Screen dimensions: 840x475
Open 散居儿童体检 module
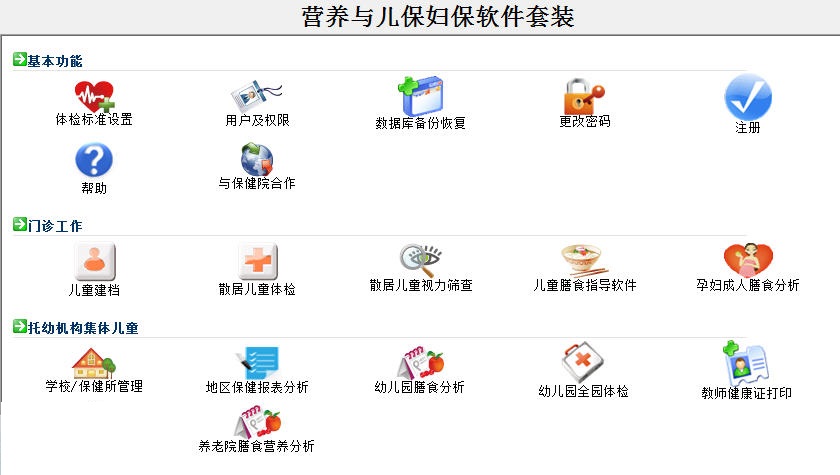click(x=257, y=262)
